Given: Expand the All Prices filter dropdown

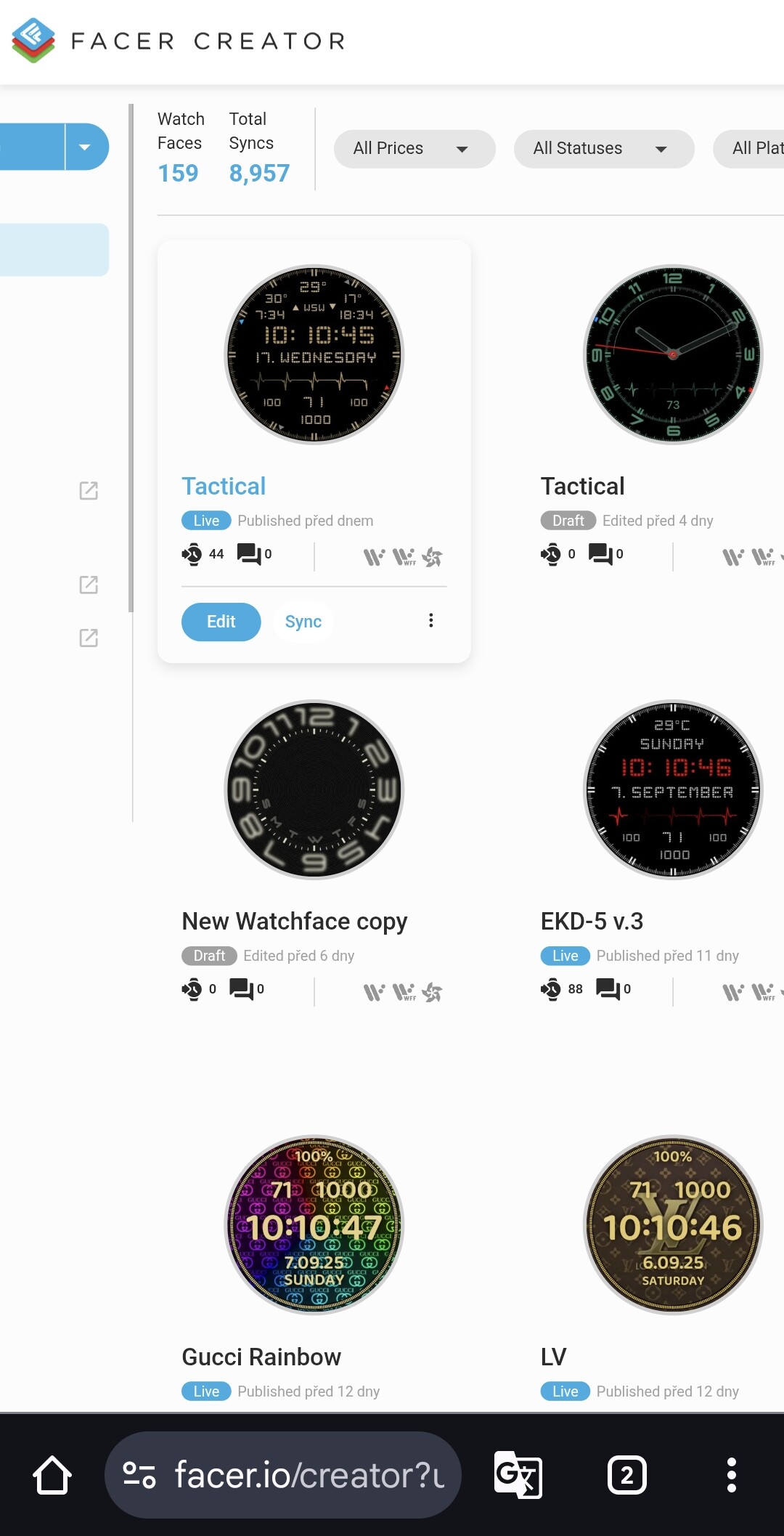Looking at the screenshot, I should pos(414,149).
